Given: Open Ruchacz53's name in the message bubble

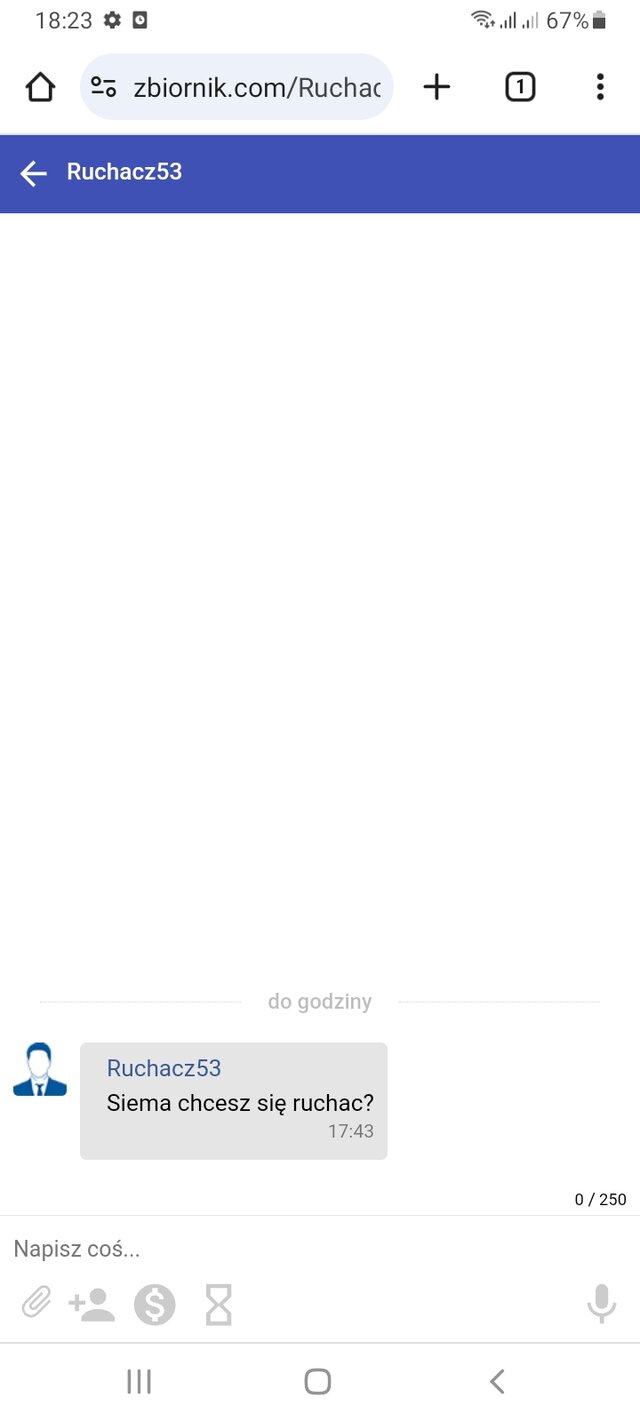Looking at the screenshot, I should pos(164,1068).
